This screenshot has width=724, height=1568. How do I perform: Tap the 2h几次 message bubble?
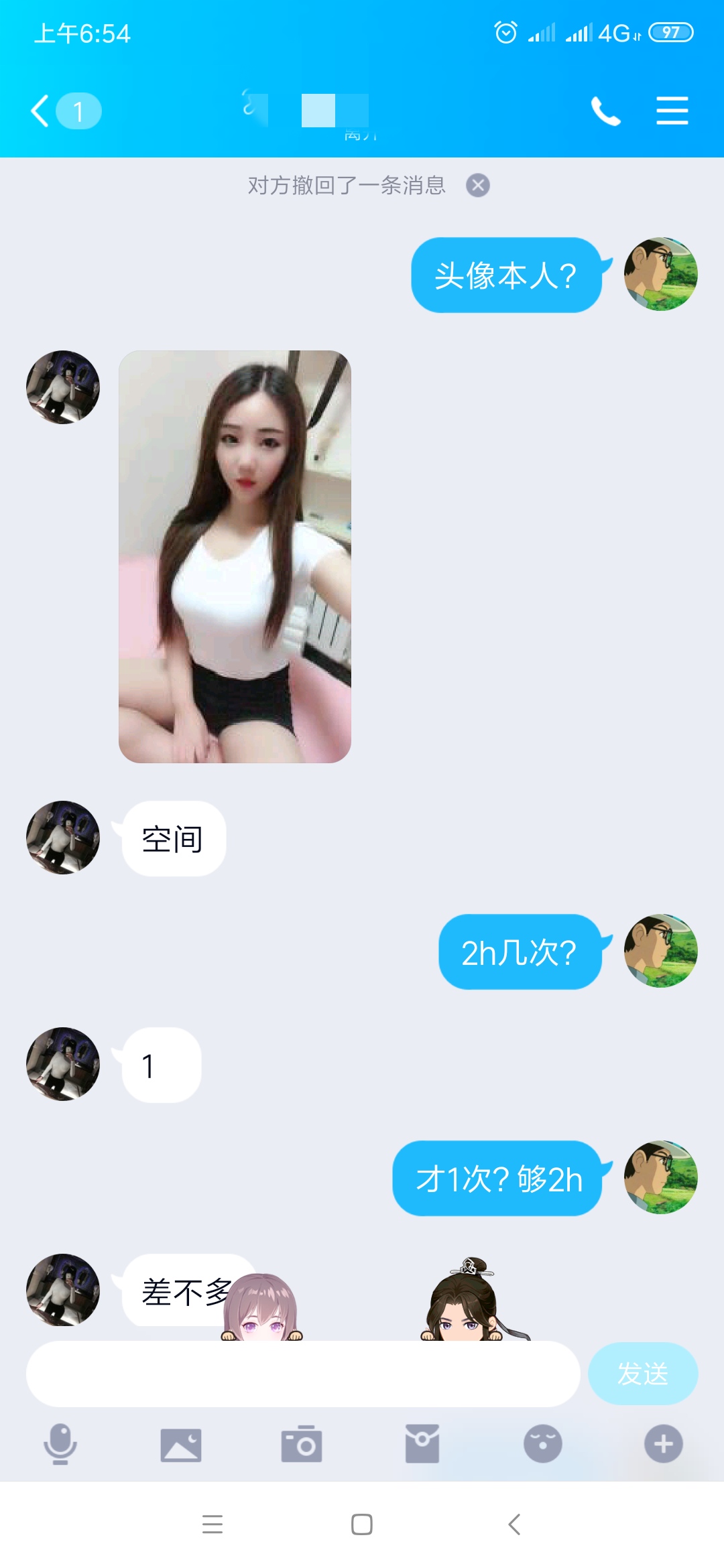tap(520, 953)
